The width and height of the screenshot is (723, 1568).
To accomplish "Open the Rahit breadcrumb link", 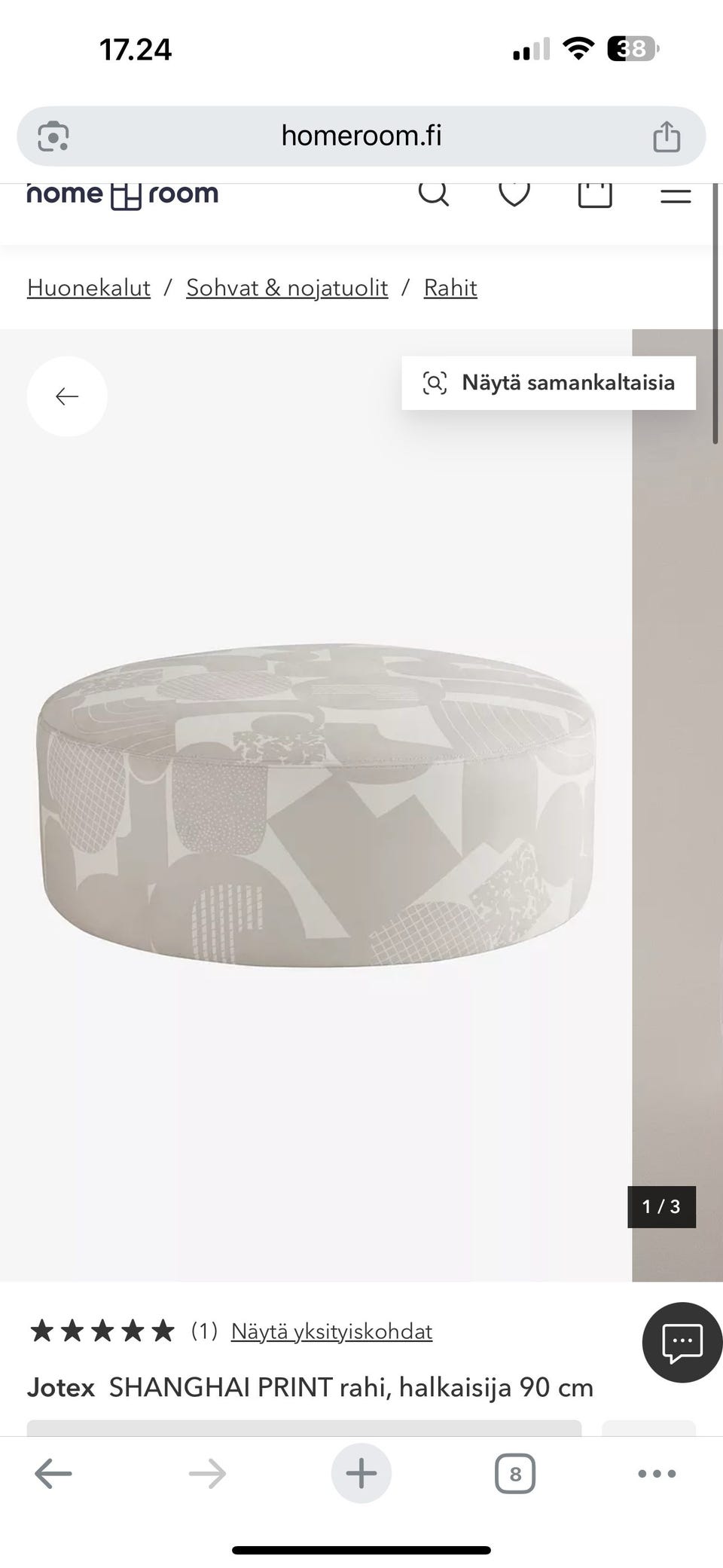I will coord(450,288).
